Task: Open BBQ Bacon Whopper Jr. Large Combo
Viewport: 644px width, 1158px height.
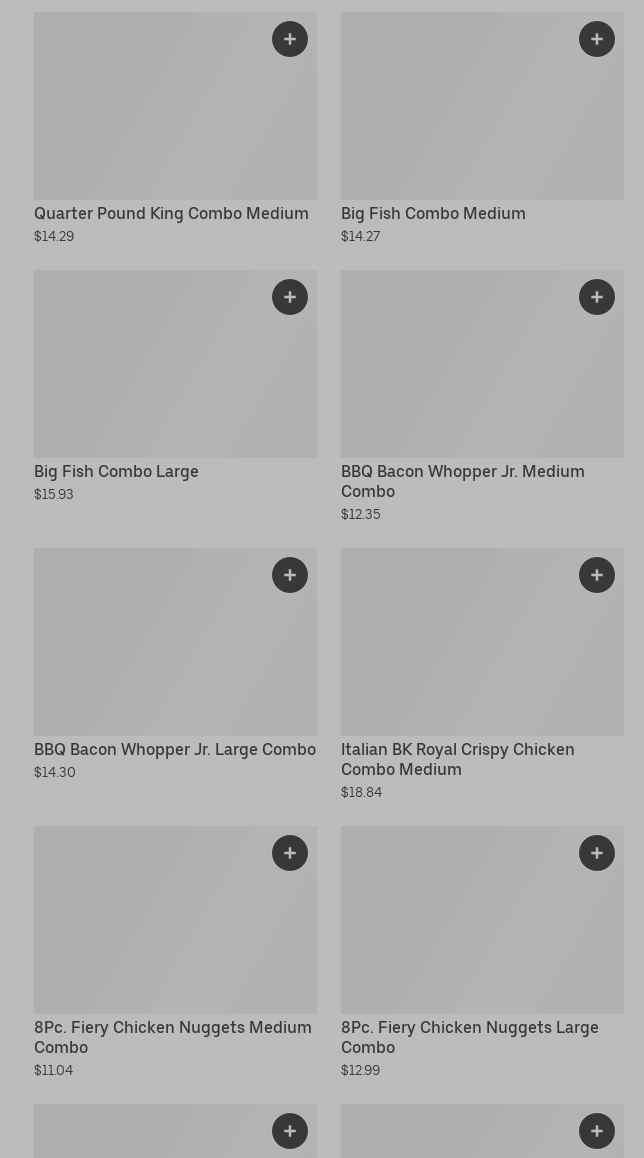Action: 176,642
